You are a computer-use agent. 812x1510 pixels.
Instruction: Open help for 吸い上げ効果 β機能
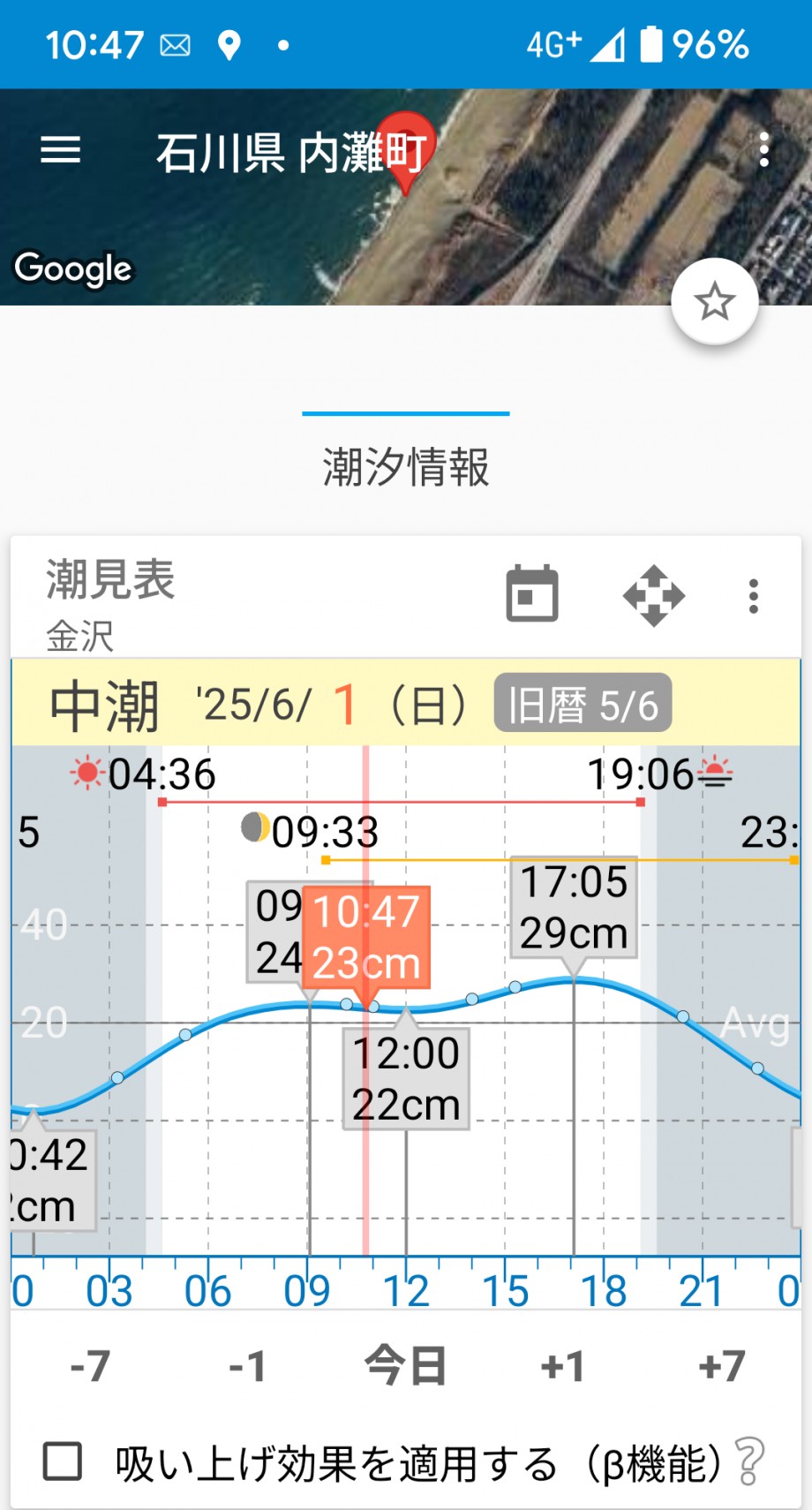[x=749, y=1461]
